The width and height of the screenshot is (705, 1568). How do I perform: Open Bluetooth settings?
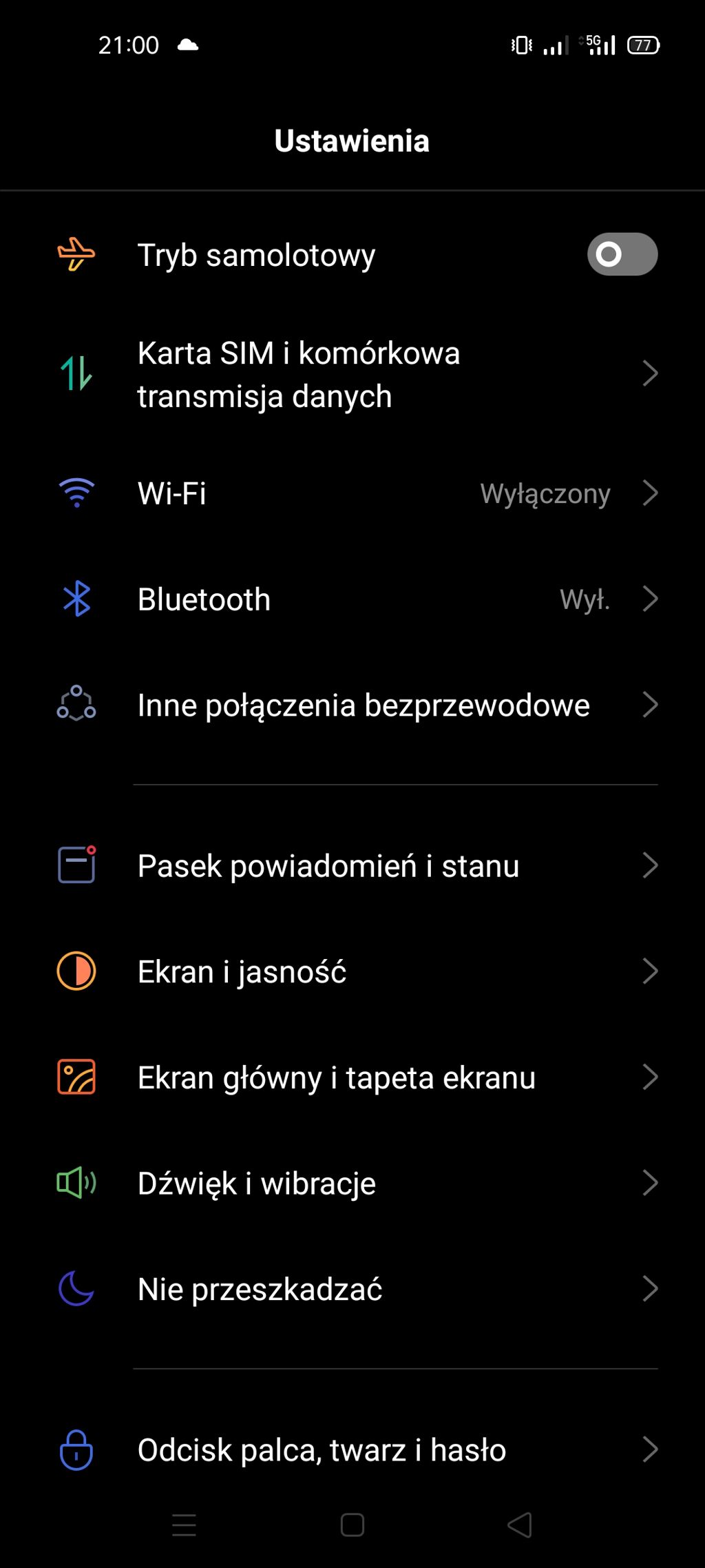pyautogui.click(x=352, y=599)
